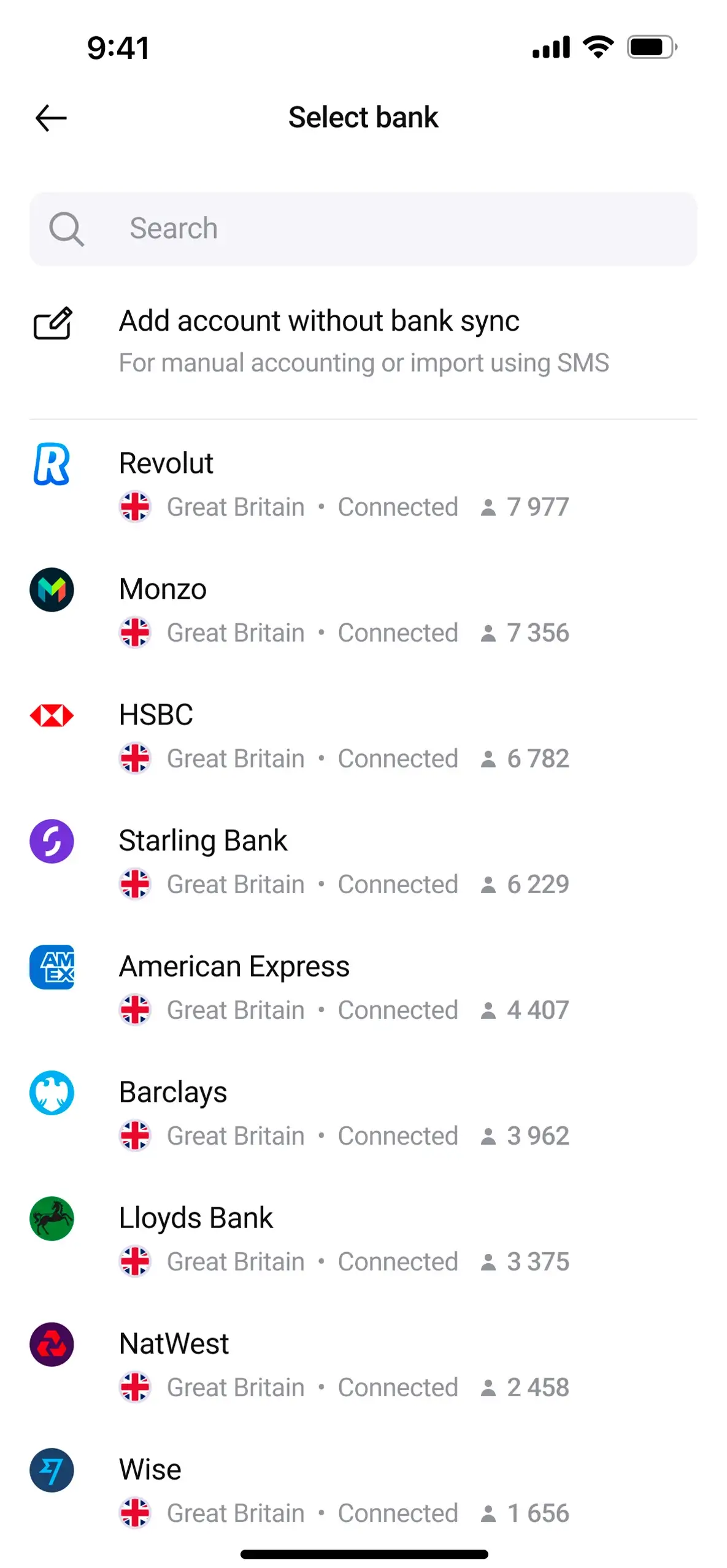Select the HSBC hexagon logo

tap(52, 715)
